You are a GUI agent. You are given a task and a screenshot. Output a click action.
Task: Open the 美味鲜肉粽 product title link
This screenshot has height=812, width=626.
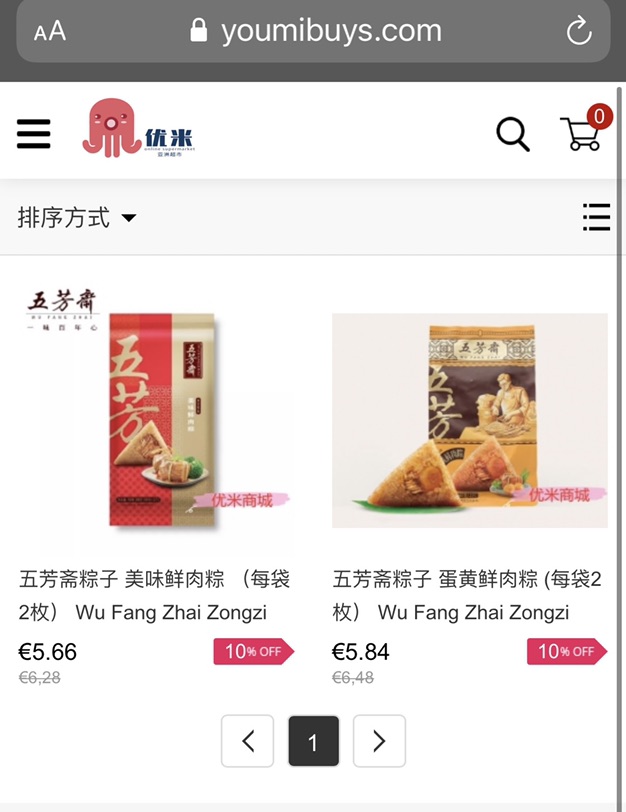click(x=155, y=595)
